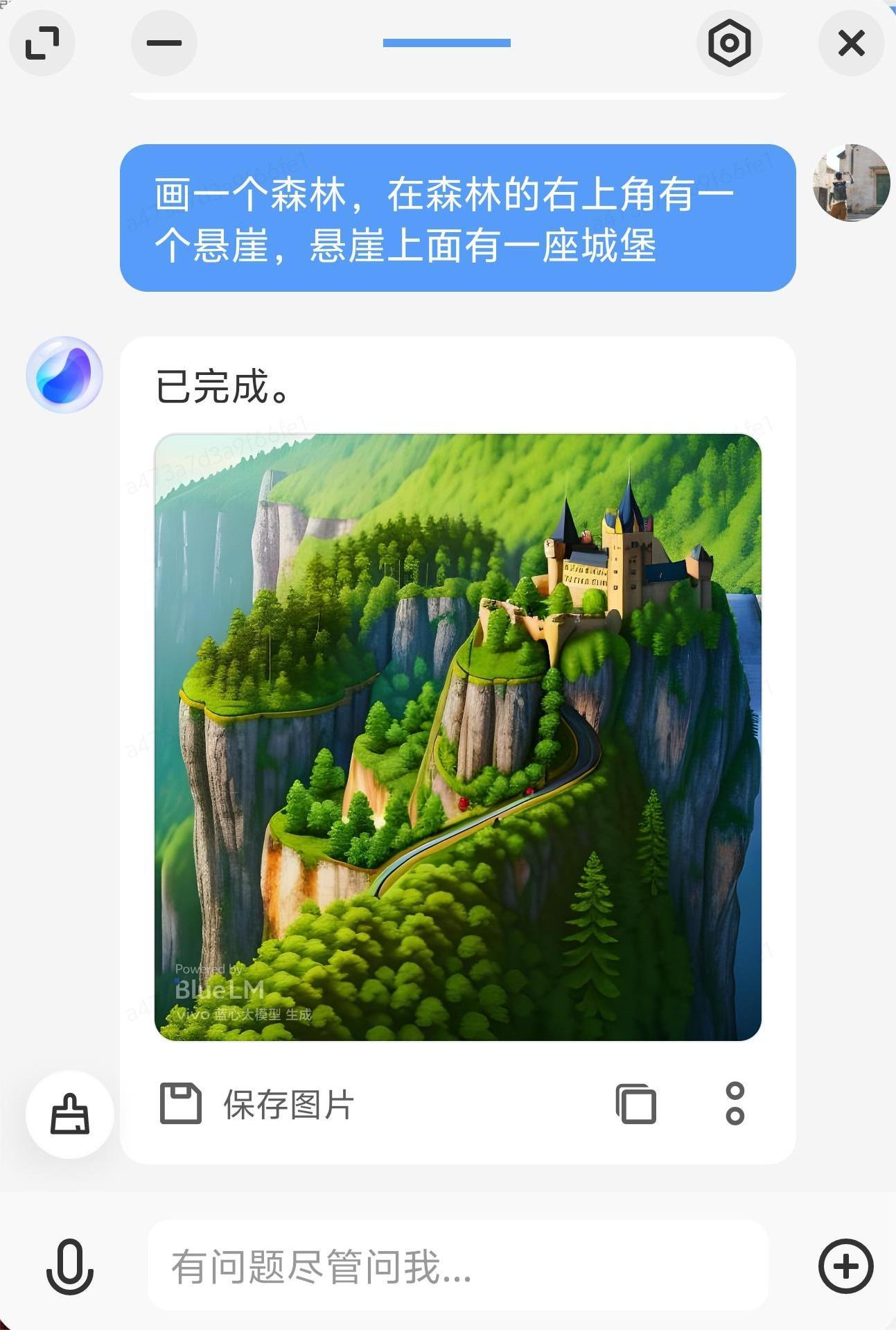Expand the assistant window to full screen
896x1330 pixels.
(42, 43)
